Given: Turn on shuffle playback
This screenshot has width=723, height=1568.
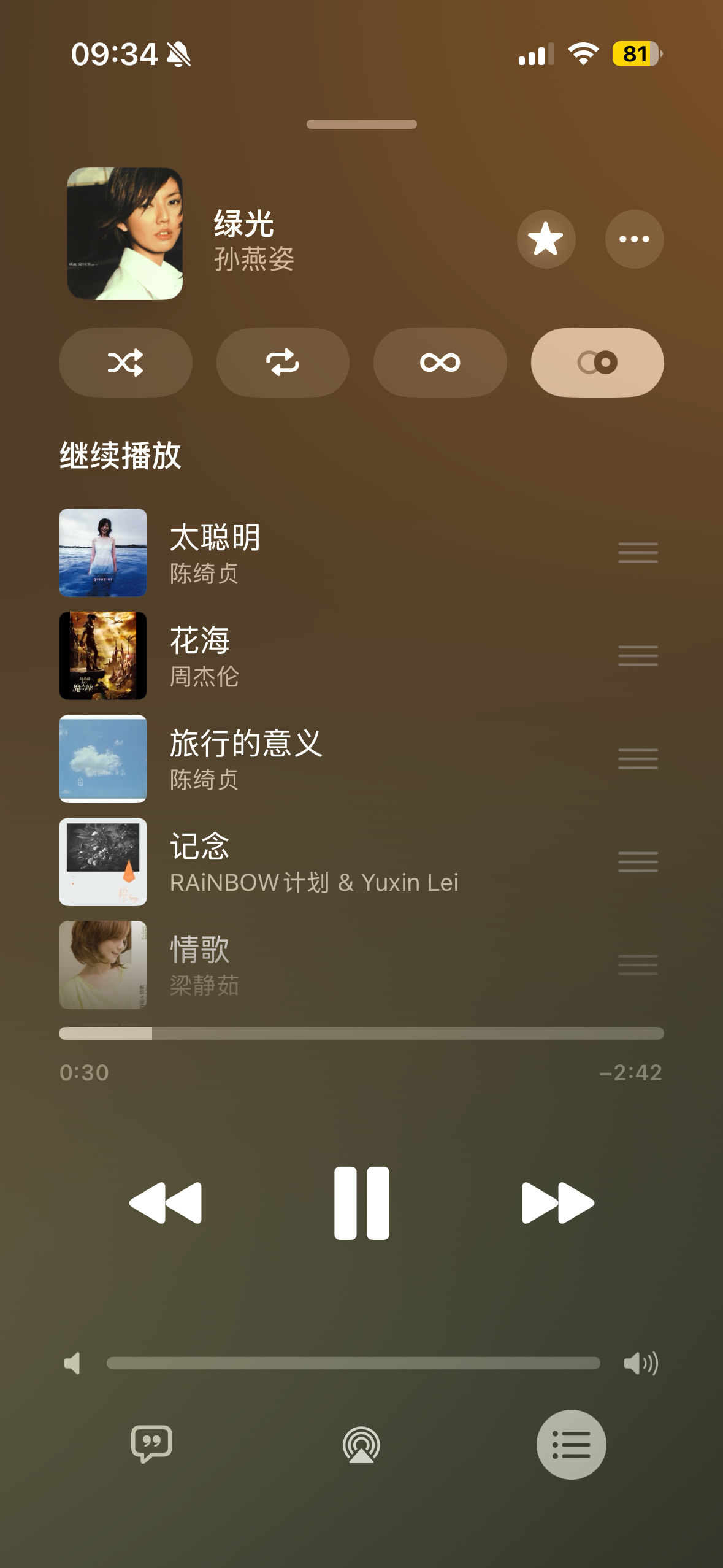Looking at the screenshot, I should tap(126, 363).
